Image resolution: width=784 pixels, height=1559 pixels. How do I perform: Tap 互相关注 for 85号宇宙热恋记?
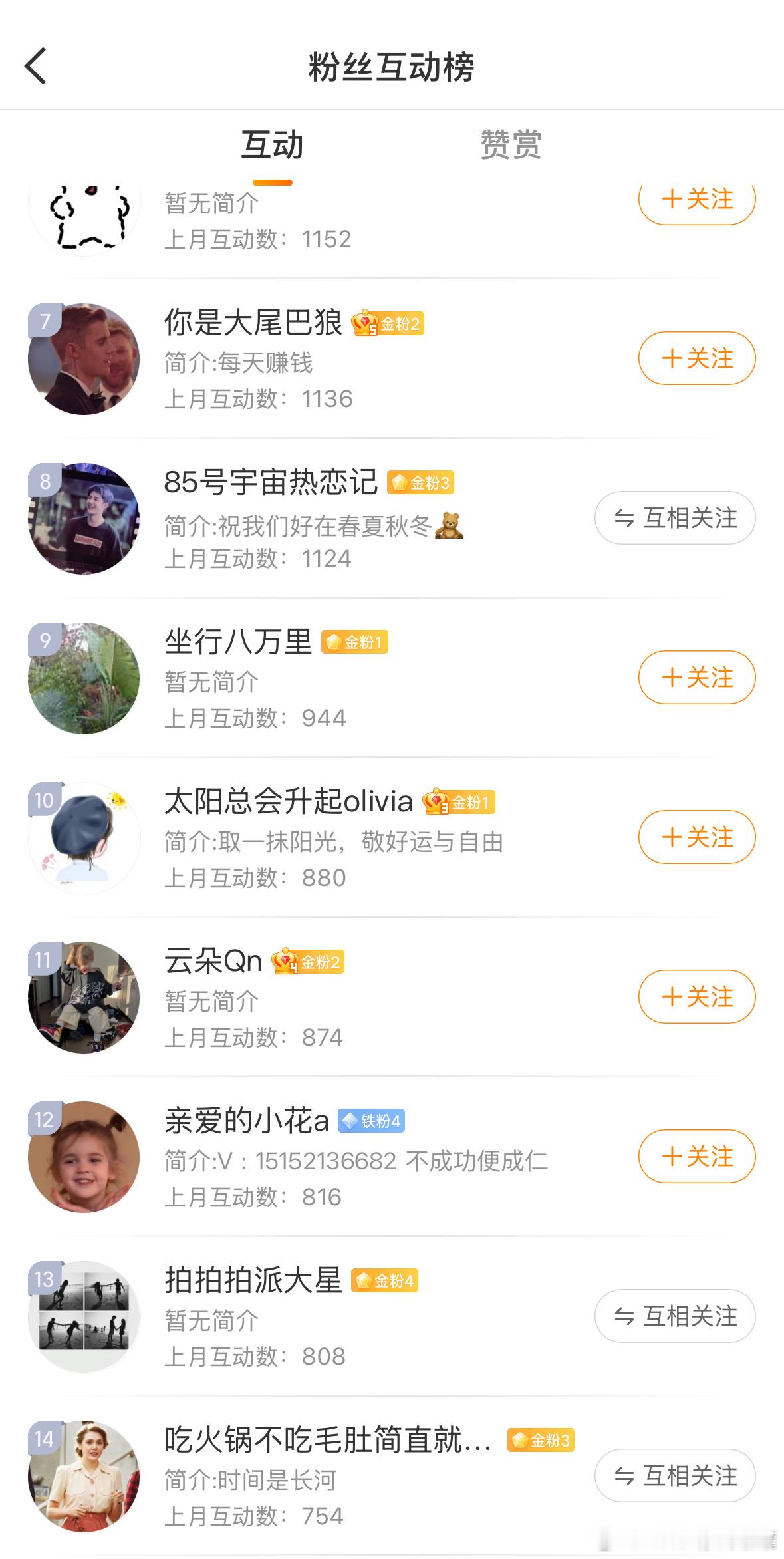[x=674, y=518]
